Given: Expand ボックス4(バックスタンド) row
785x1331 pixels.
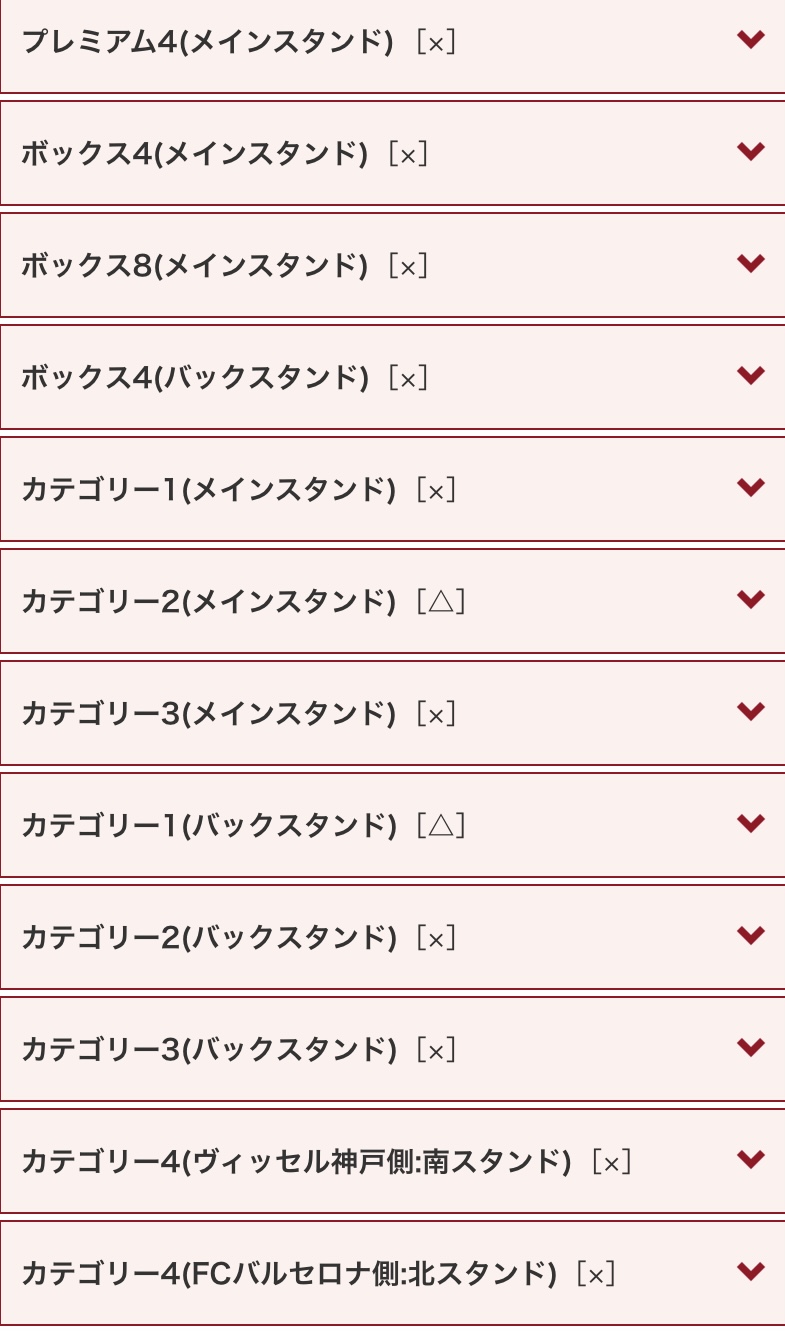Looking at the screenshot, I should point(392,377).
